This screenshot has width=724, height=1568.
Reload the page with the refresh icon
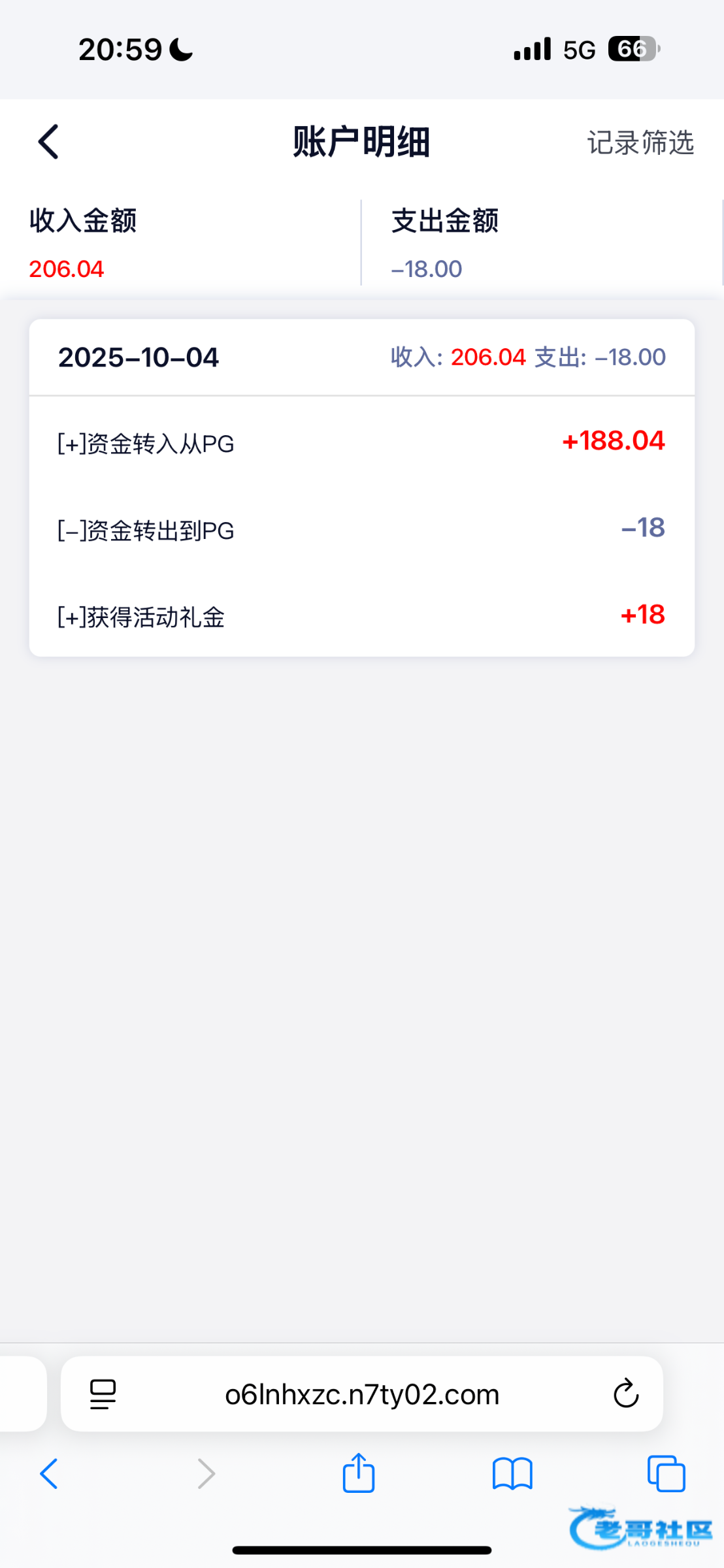pos(625,1394)
